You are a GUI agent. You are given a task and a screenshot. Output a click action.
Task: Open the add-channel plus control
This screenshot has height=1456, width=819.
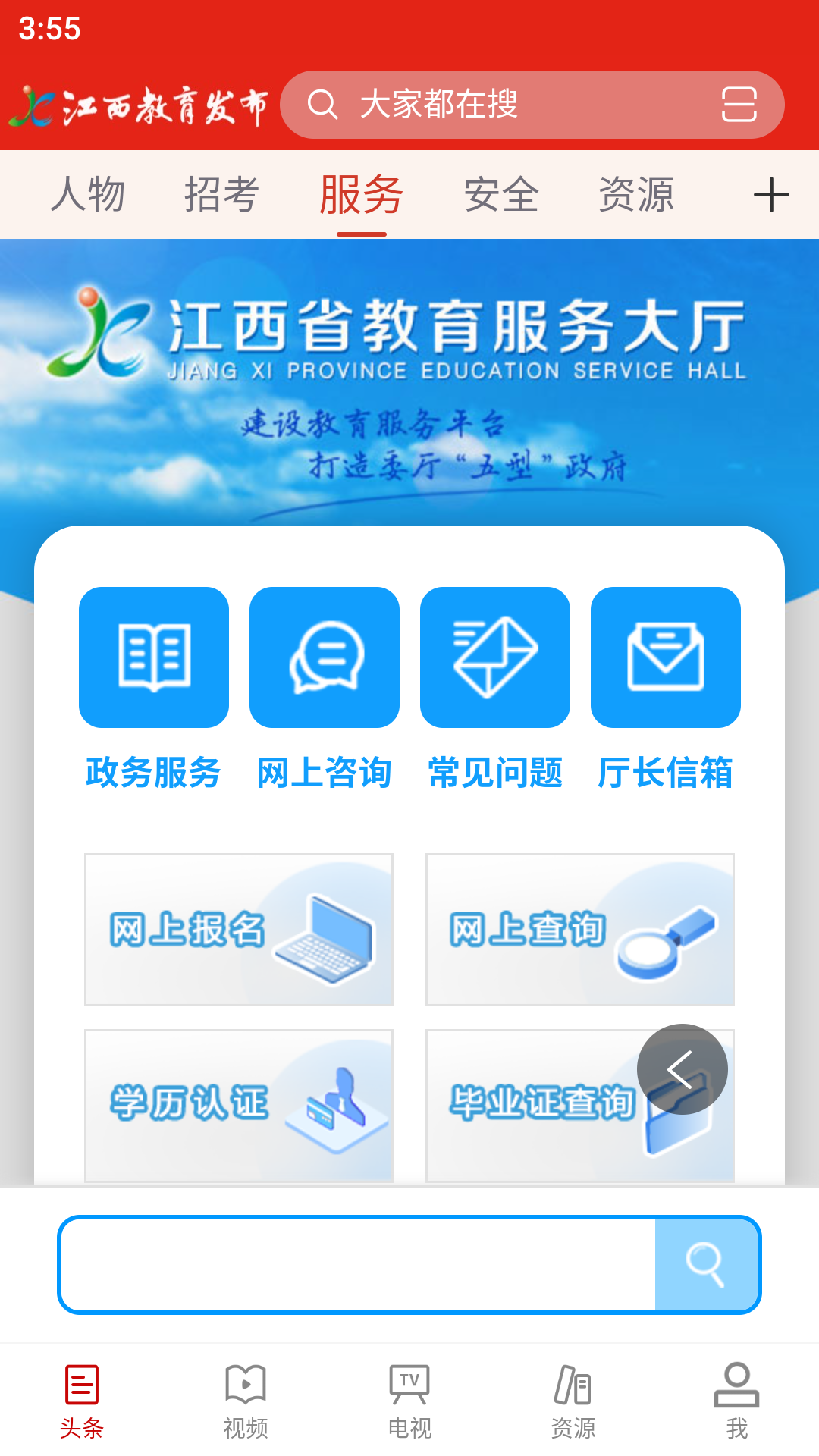tap(772, 194)
